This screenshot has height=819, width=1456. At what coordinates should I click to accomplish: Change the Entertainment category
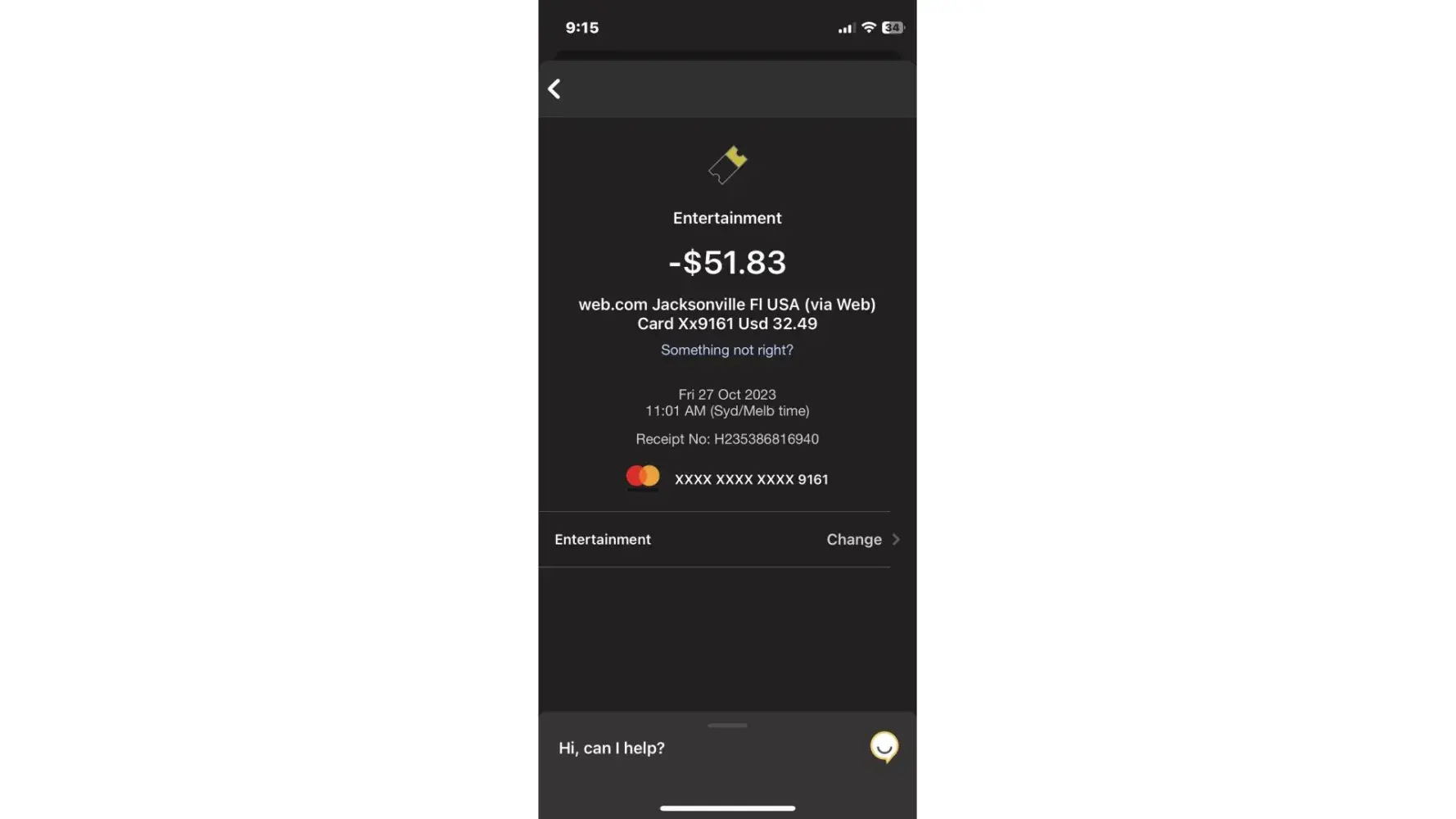point(861,539)
